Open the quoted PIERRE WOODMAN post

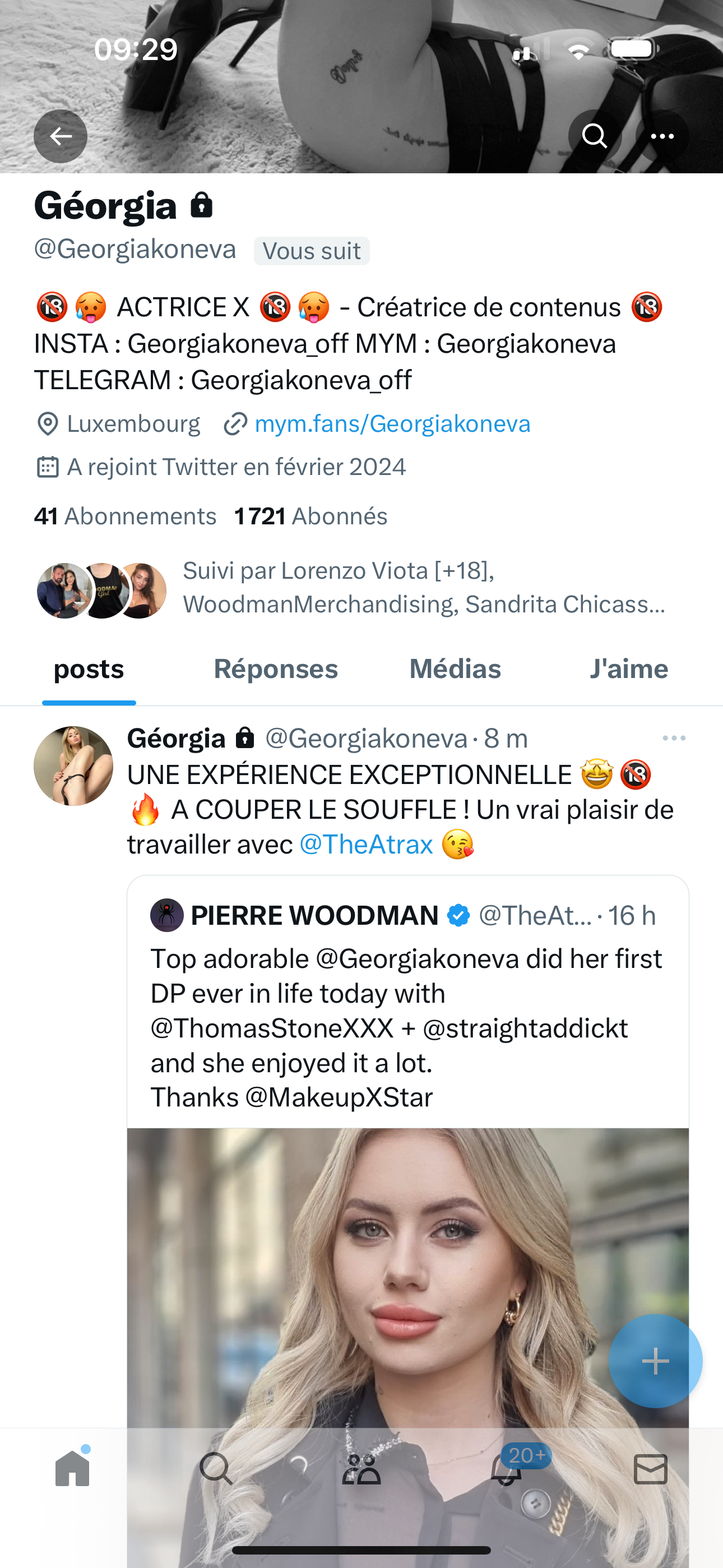(406, 1011)
